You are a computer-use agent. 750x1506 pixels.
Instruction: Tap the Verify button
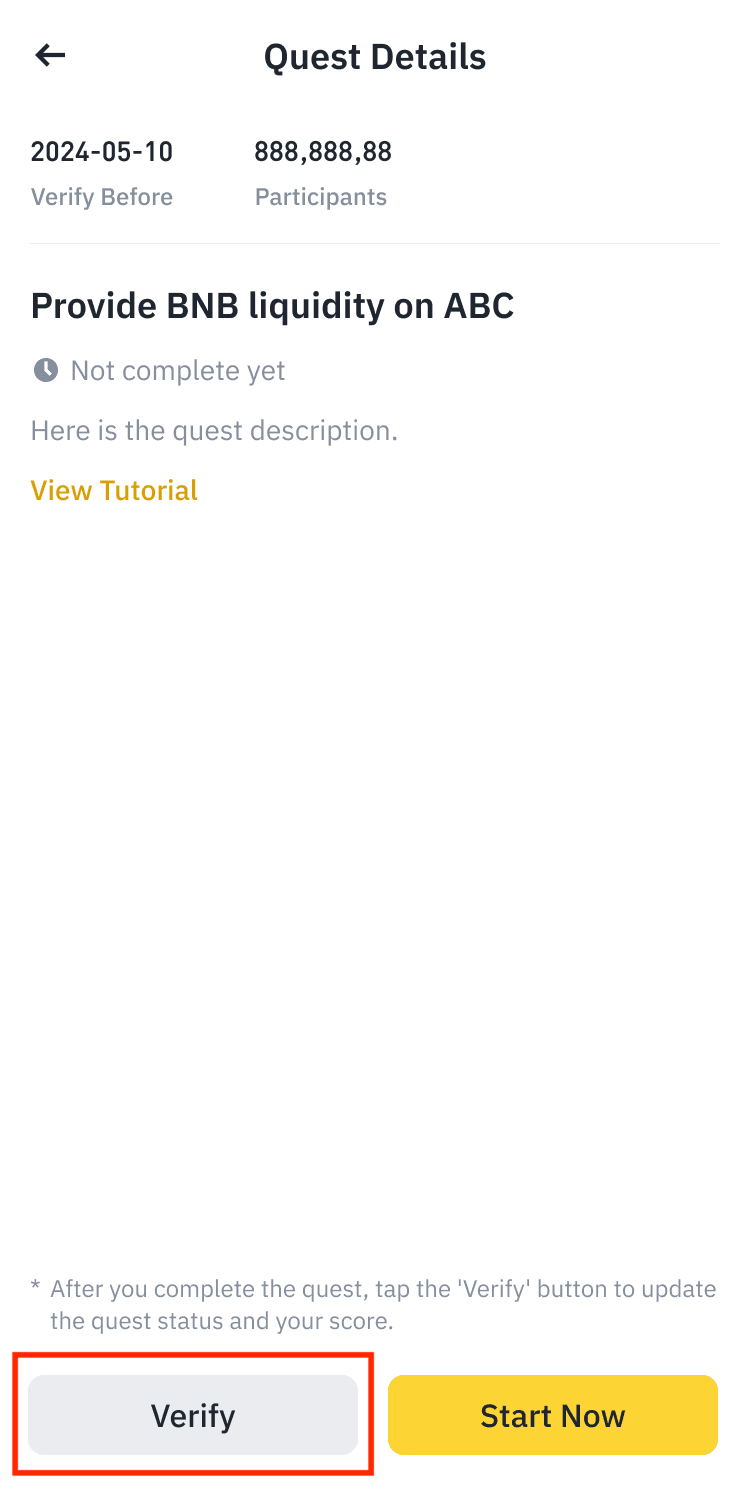(193, 1415)
